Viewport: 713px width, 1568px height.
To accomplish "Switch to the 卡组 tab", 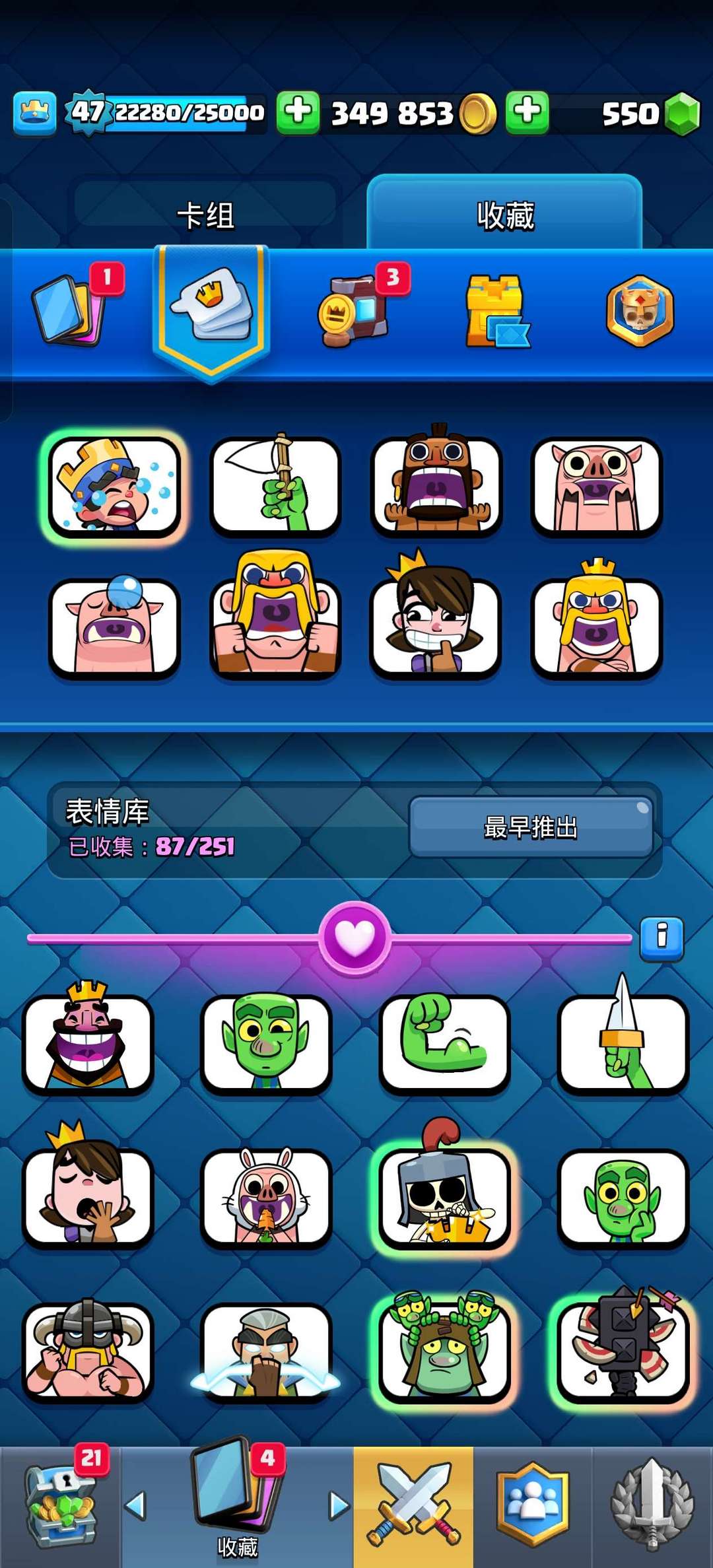I will (x=205, y=214).
